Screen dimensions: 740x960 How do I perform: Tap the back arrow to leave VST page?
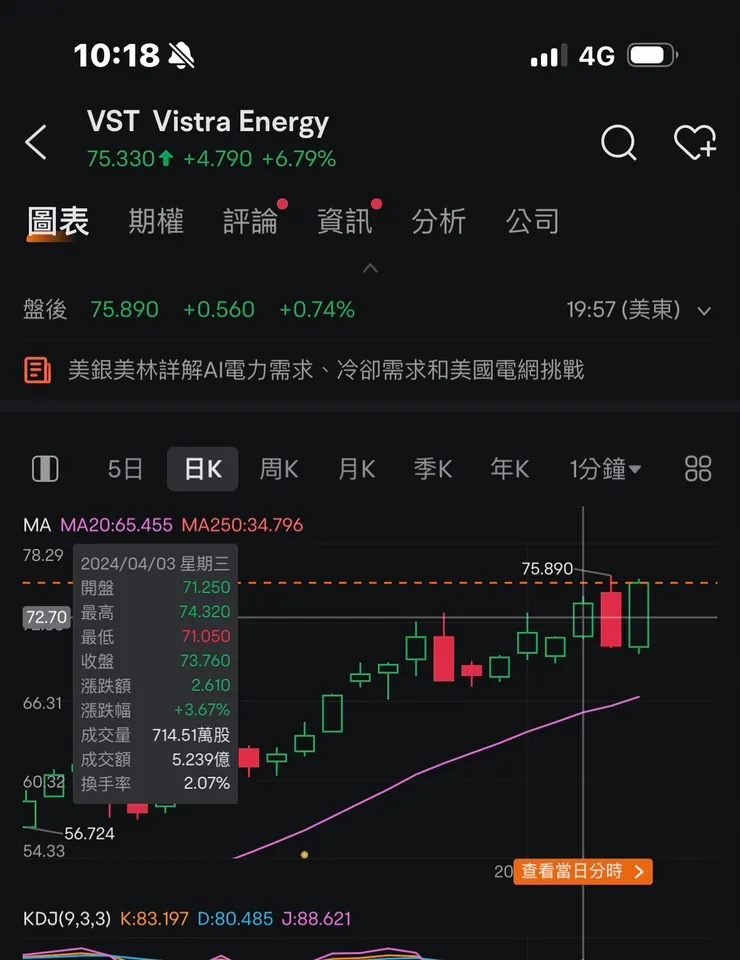pyautogui.click(x=36, y=143)
